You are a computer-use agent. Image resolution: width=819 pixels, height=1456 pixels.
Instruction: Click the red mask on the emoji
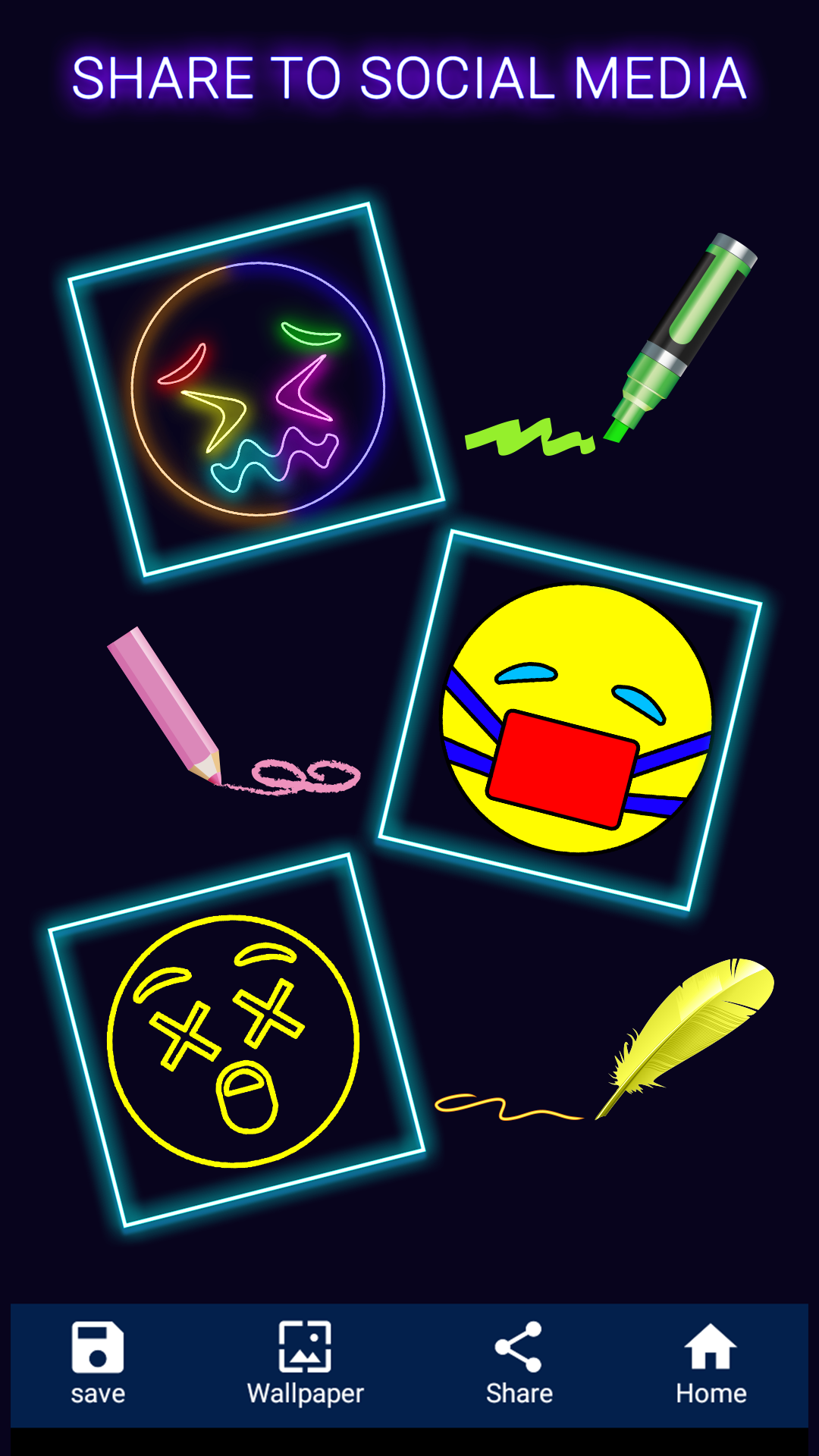click(x=565, y=766)
